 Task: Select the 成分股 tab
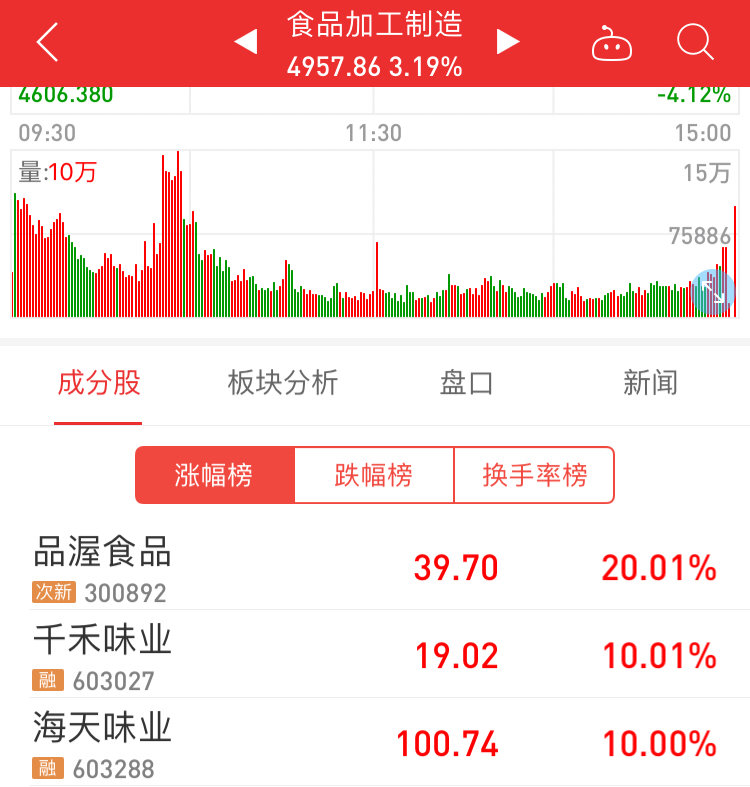(x=98, y=383)
